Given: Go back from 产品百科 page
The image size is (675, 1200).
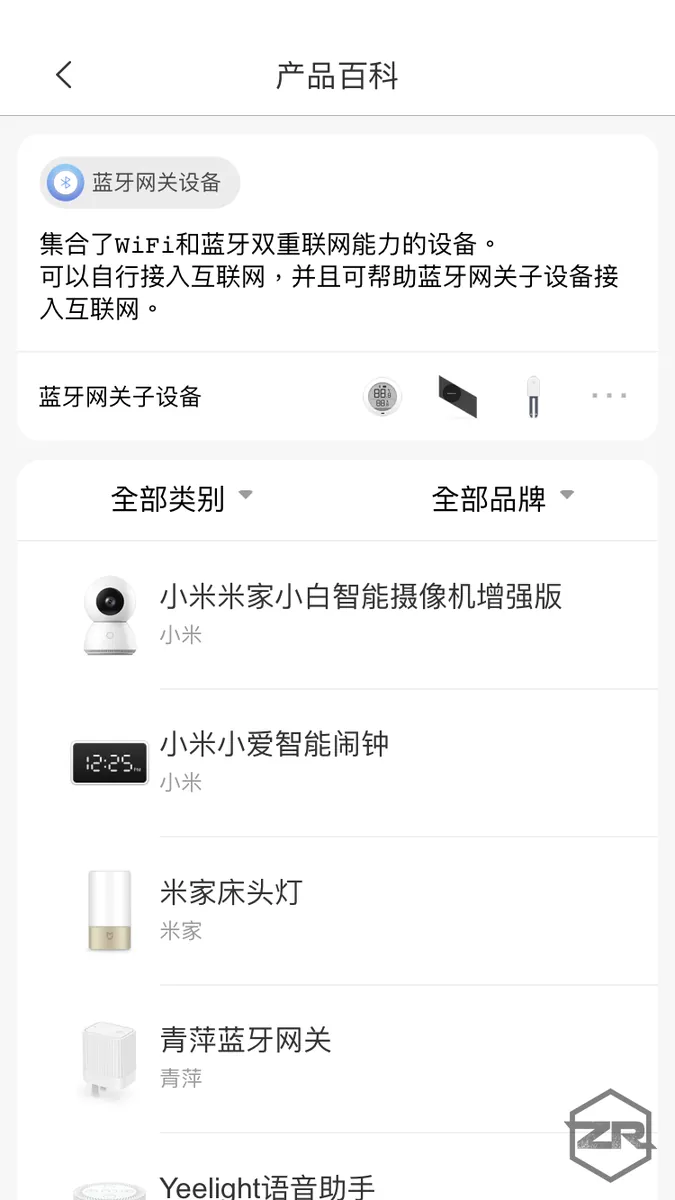Looking at the screenshot, I should (x=64, y=75).
